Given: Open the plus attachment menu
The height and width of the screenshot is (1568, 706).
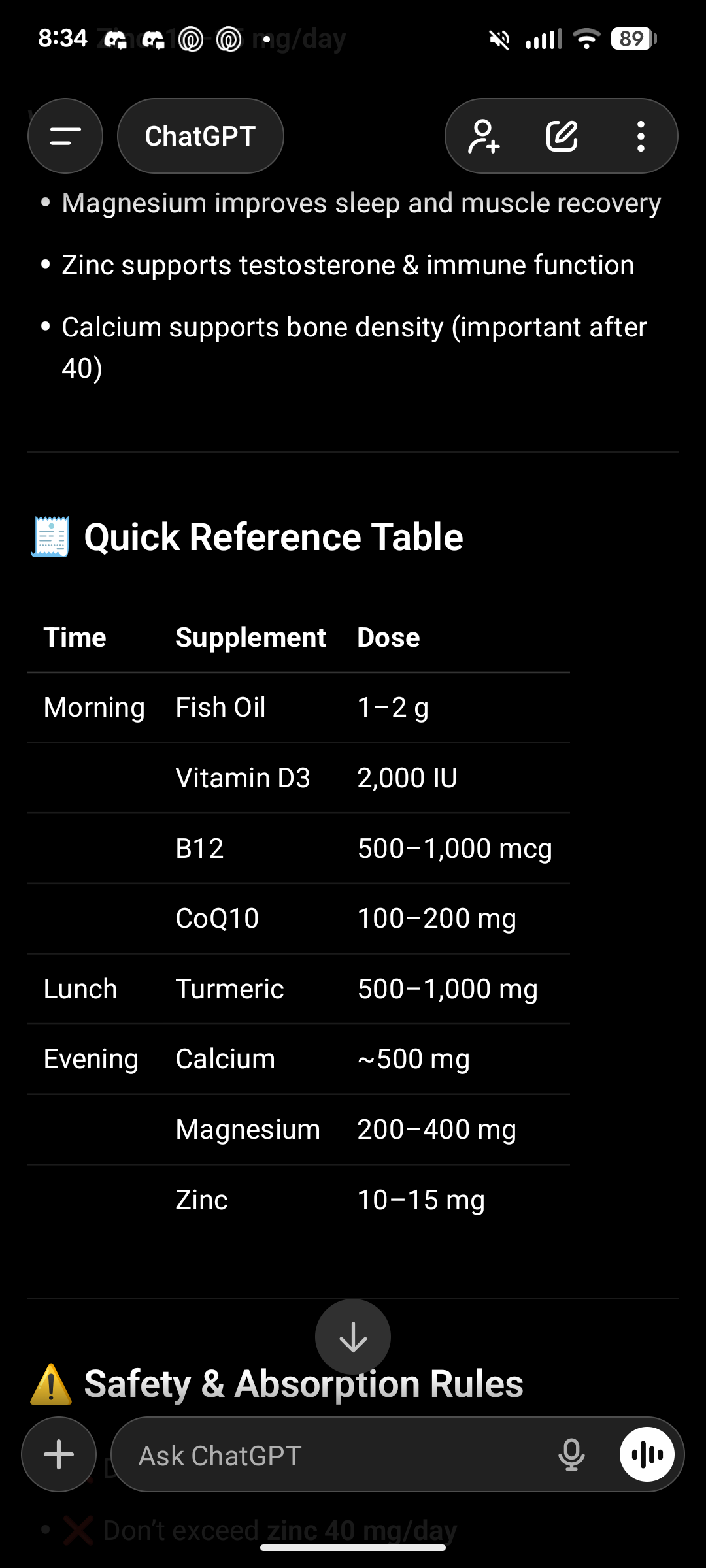Looking at the screenshot, I should tap(59, 1454).
